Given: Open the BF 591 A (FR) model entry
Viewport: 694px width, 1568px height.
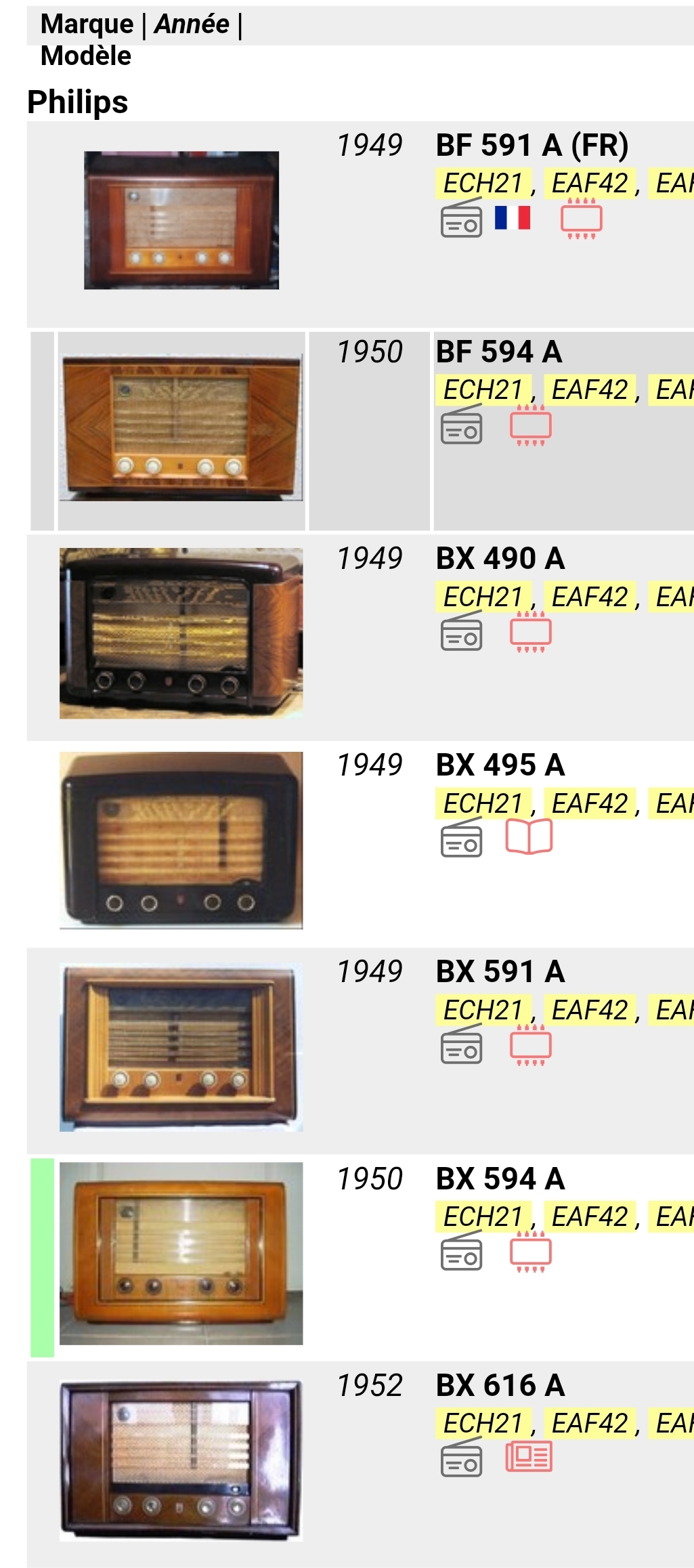Looking at the screenshot, I should (532, 145).
